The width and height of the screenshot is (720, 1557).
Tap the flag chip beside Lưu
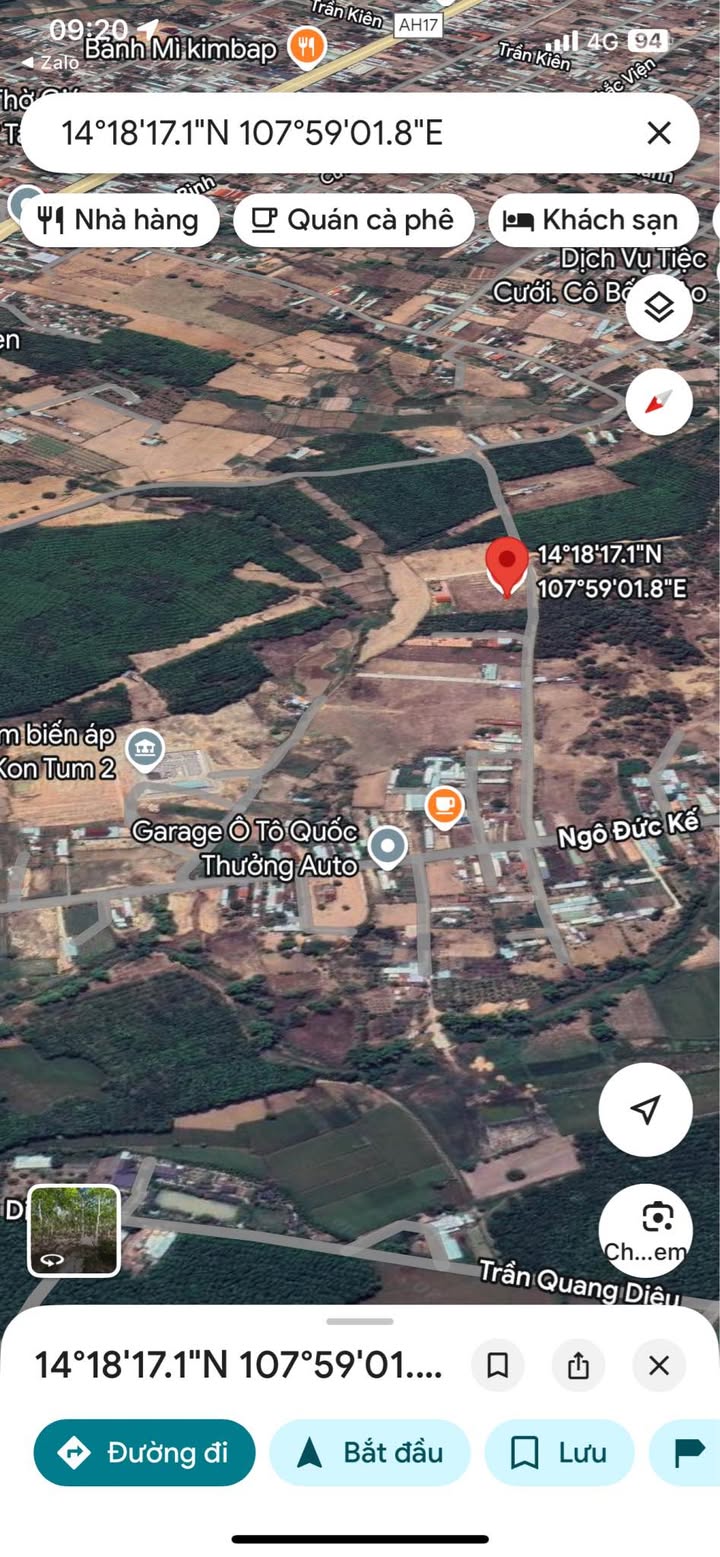[689, 1452]
